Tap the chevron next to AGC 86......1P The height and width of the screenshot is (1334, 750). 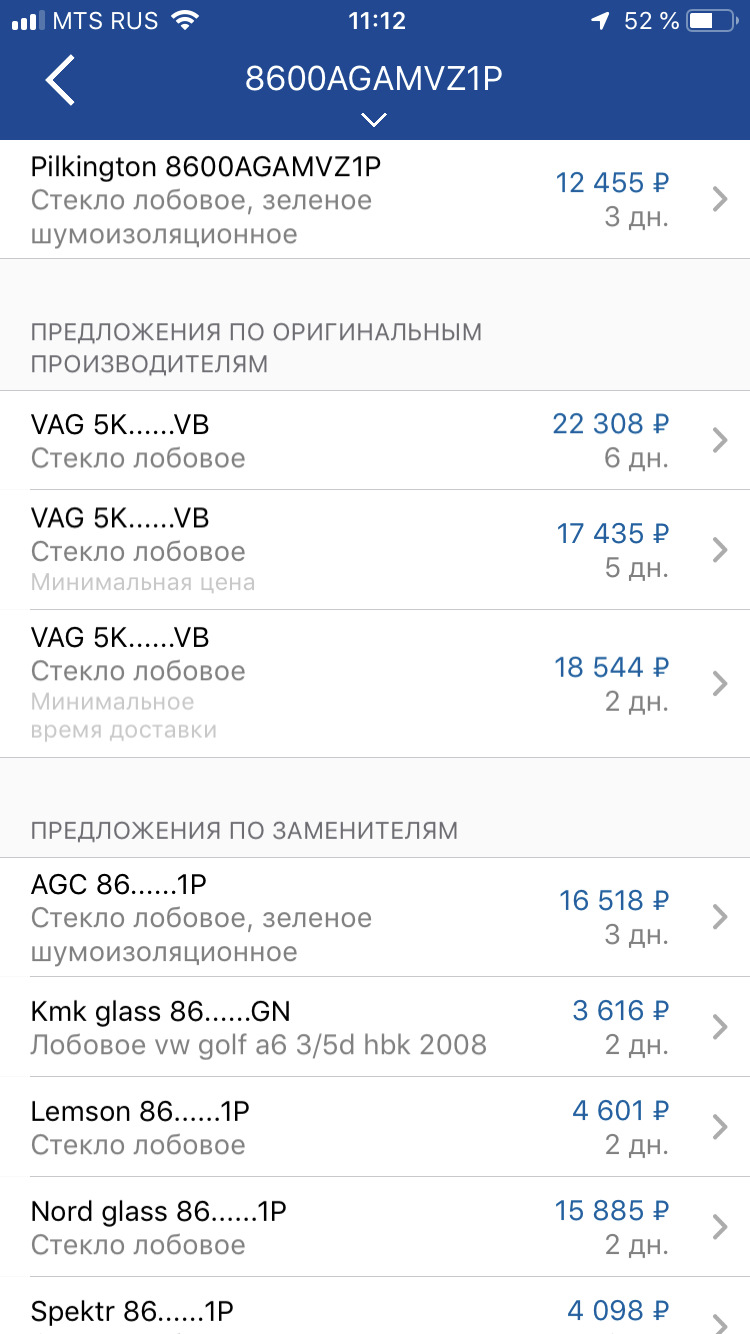coord(719,917)
